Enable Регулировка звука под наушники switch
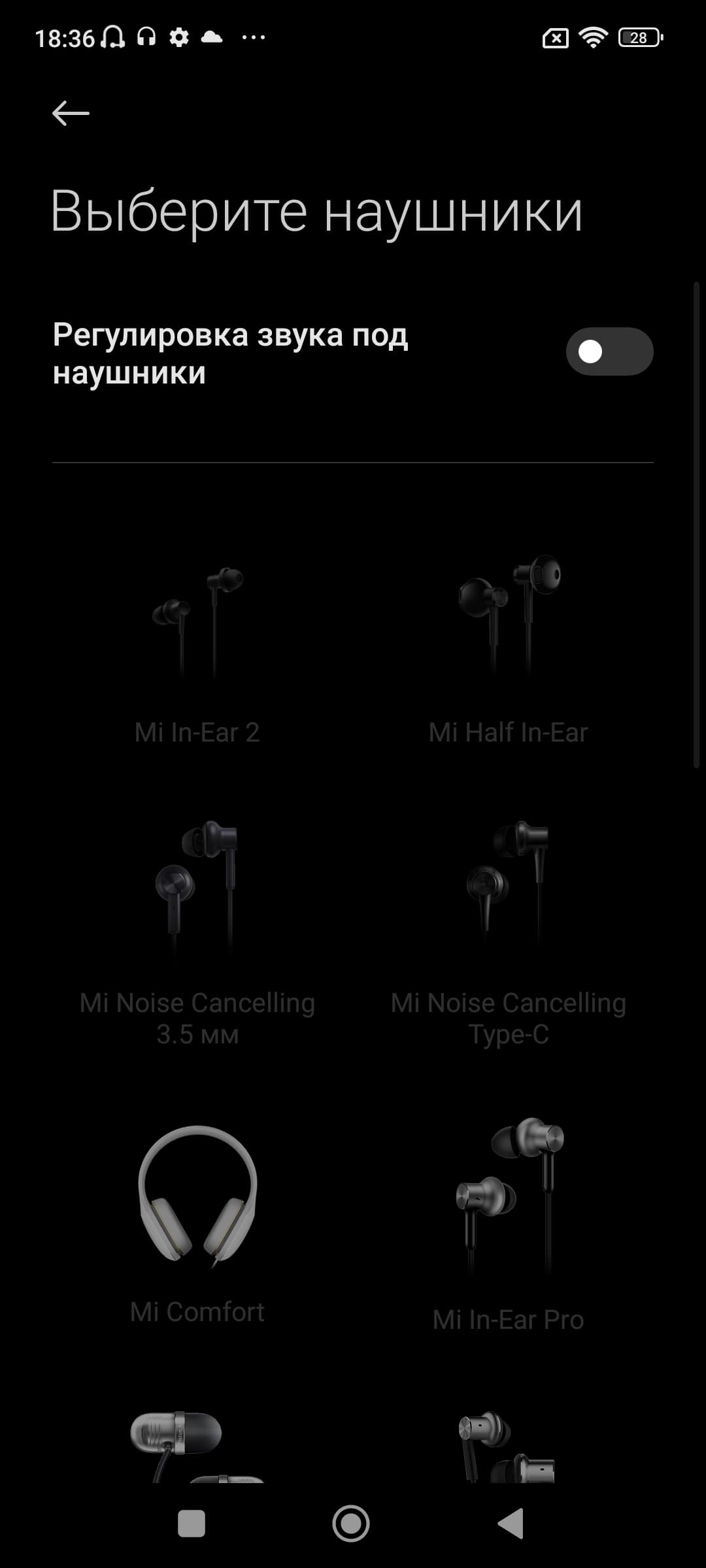Image resolution: width=706 pixels, height=1568 pixels. pos(609,351)
